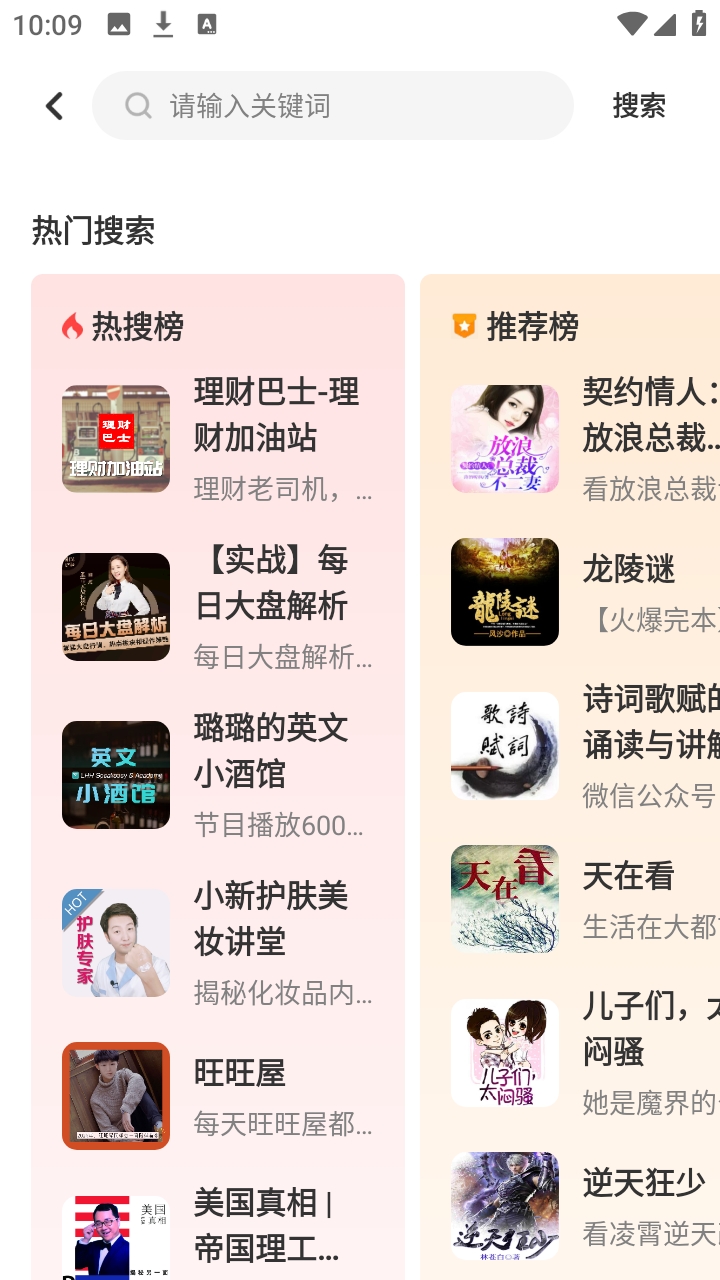Viewport: 720px width, 1280px height.
Task: Tap the keyword search input field
Action: click(340, 105)
